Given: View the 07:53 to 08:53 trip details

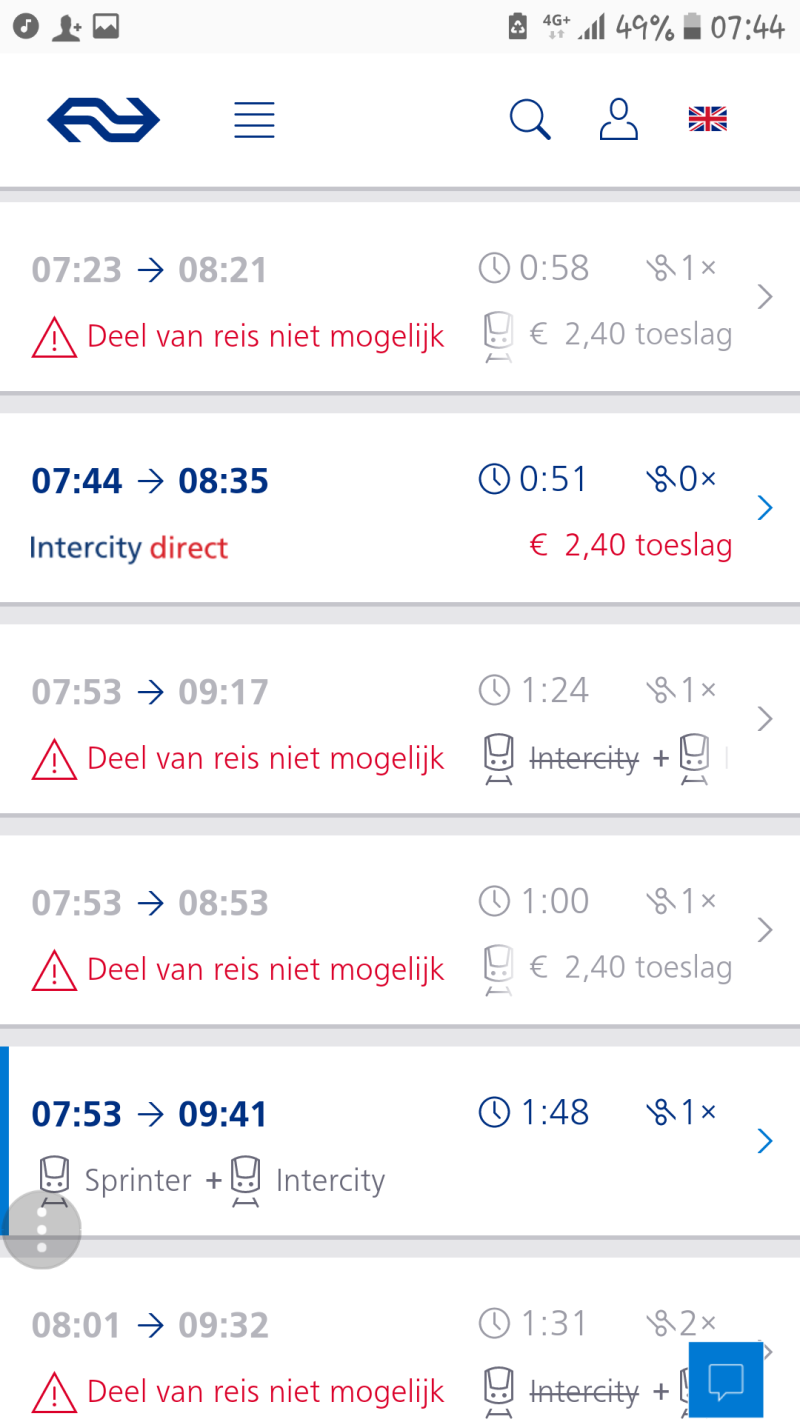Looking at the screenshot, I should pyautogui.click(x=400, y=931).
